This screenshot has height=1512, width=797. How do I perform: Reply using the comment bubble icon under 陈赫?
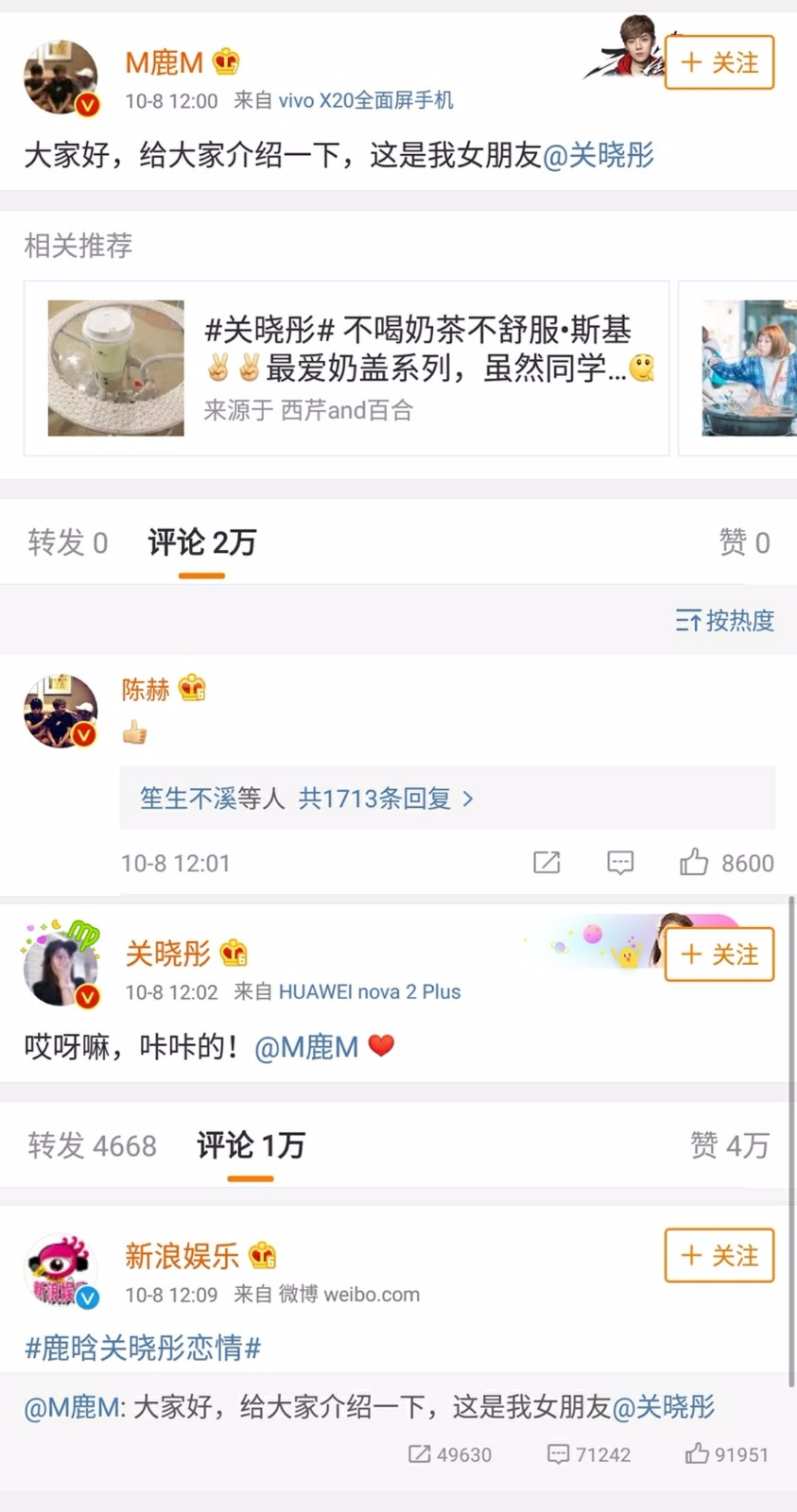619,862
